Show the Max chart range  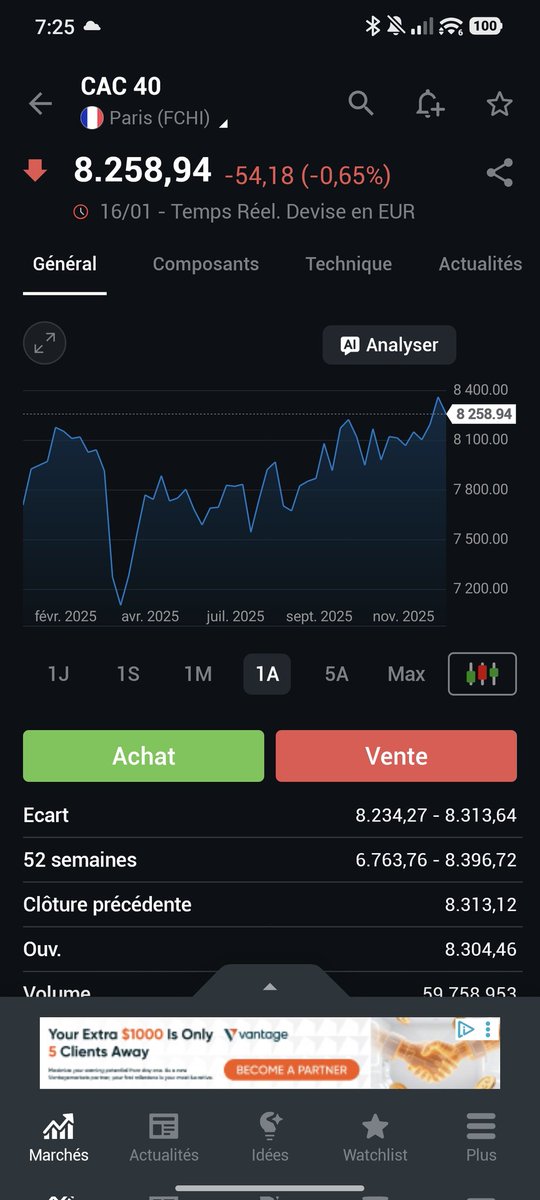tap(406, 674)
